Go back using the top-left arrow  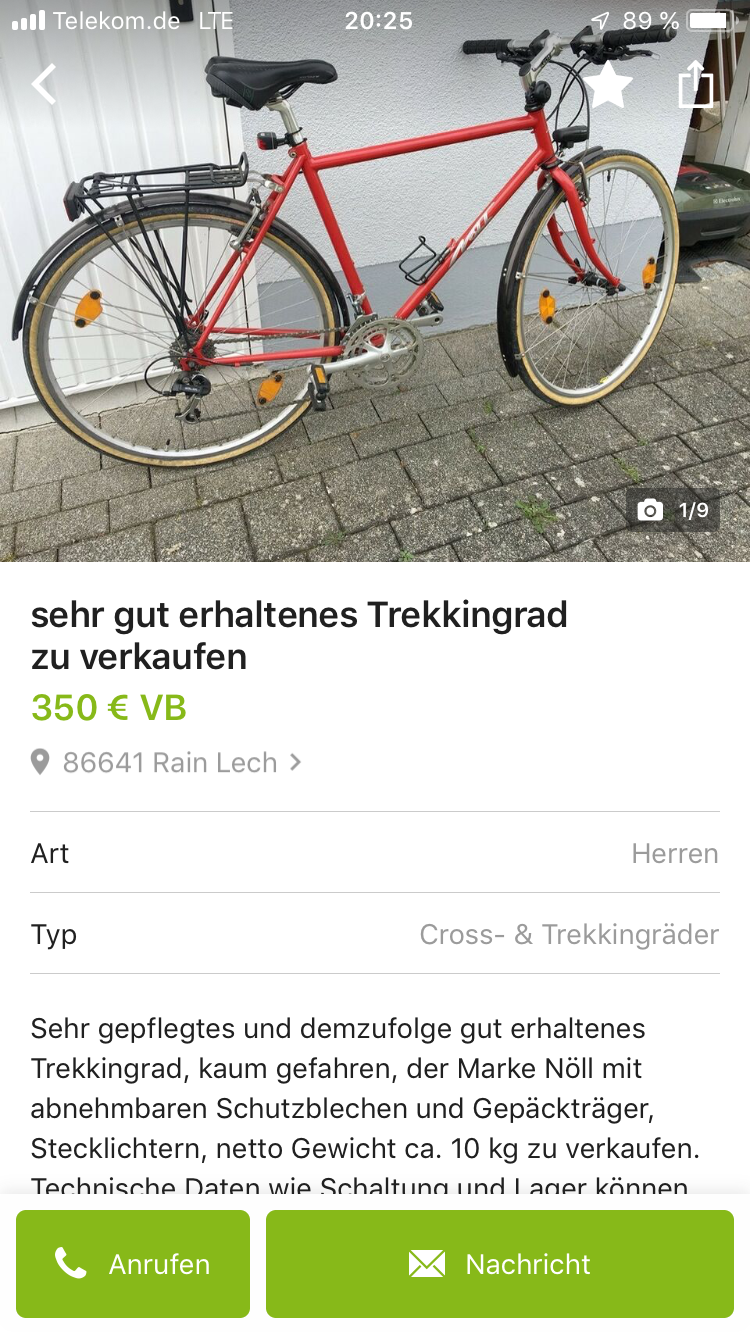tap(44, 84)
